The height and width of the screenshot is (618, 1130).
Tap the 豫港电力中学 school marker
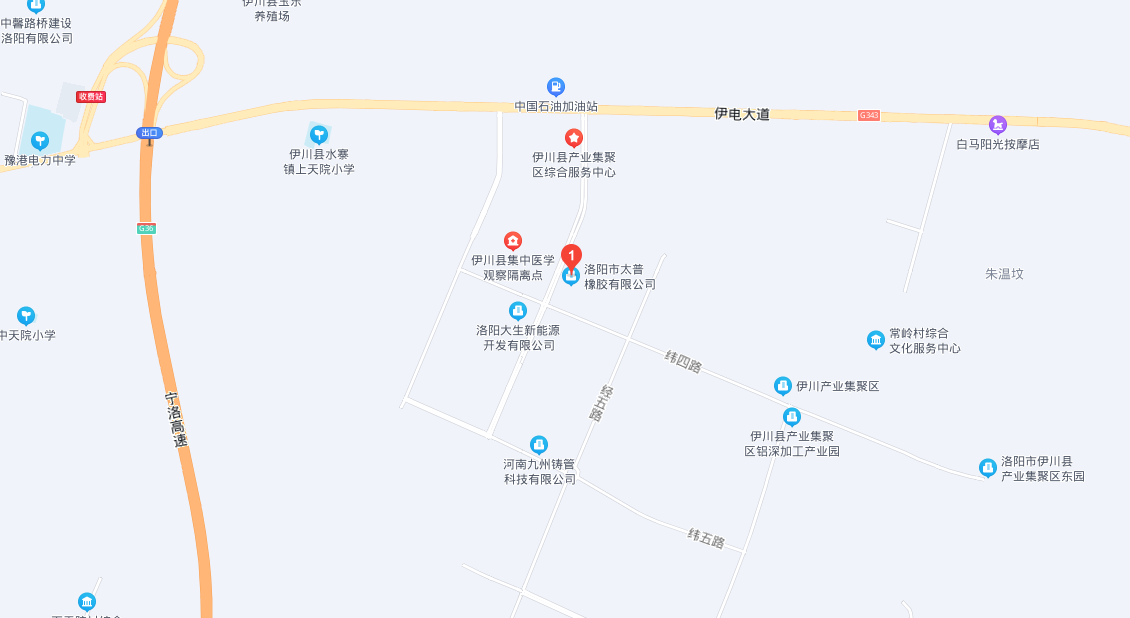point(40,141)
